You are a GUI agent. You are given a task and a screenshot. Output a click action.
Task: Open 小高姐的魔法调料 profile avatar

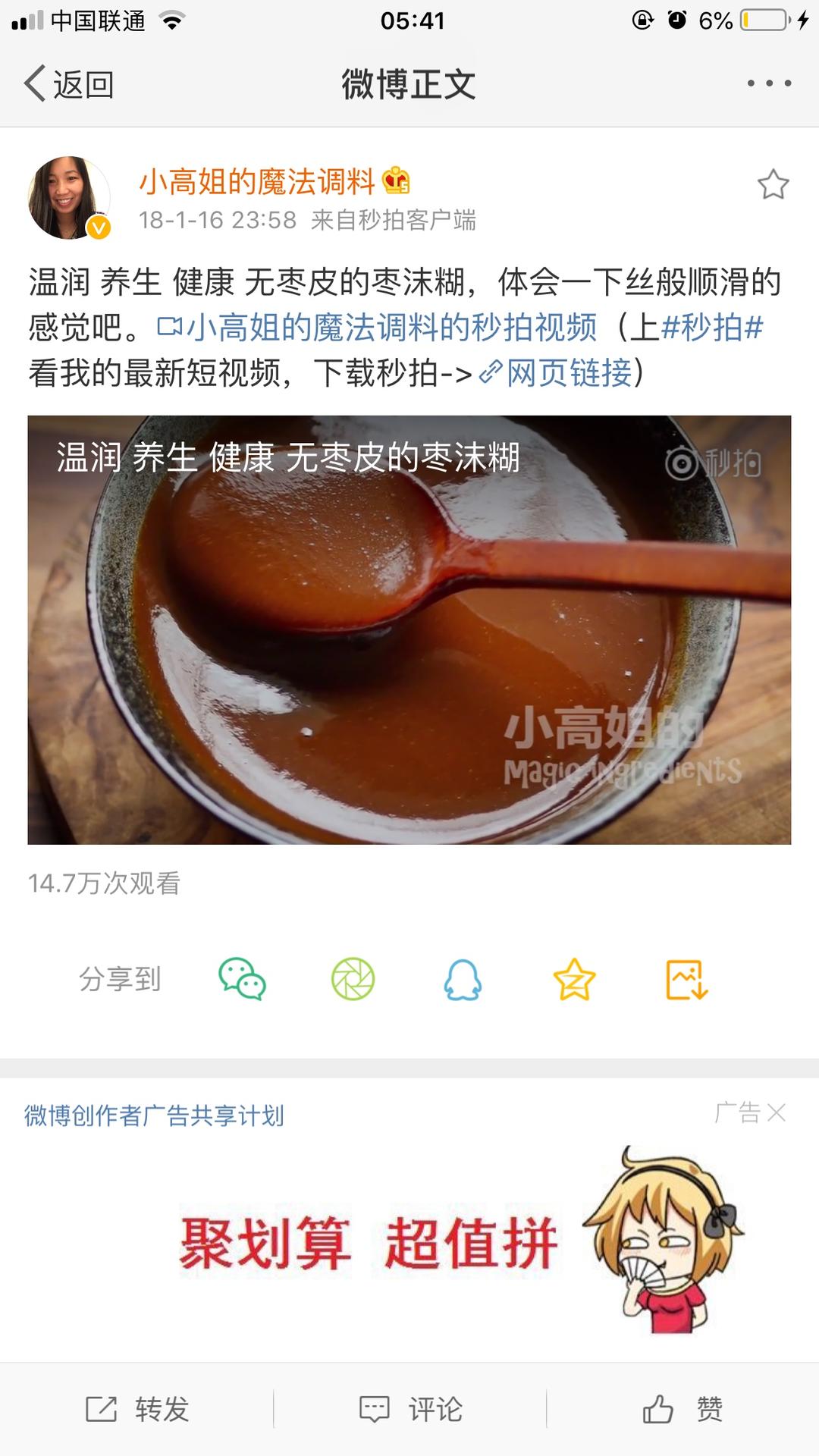[68, 198]
